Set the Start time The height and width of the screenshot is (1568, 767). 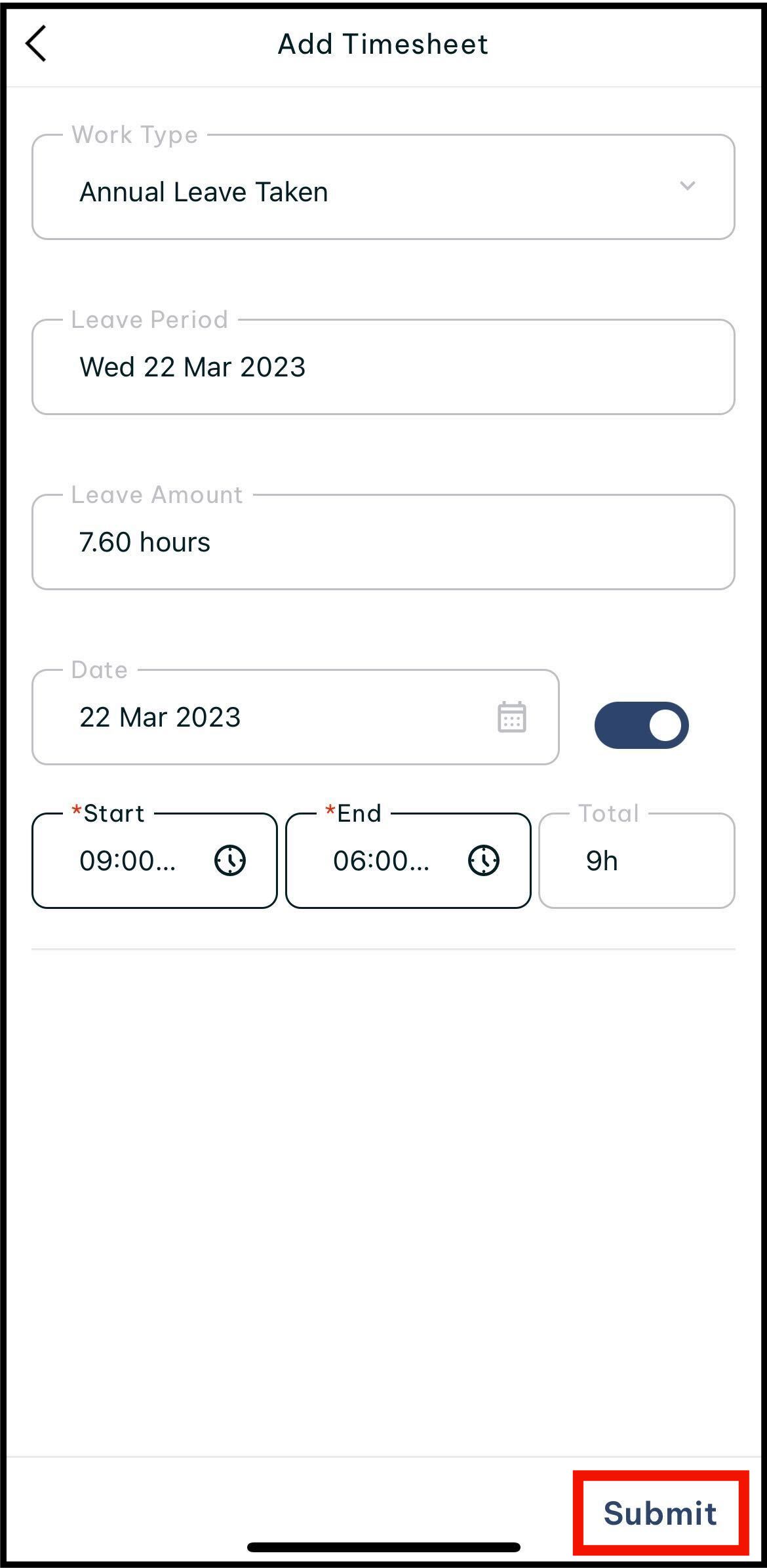pyautogui.click(x=155, y=860)
